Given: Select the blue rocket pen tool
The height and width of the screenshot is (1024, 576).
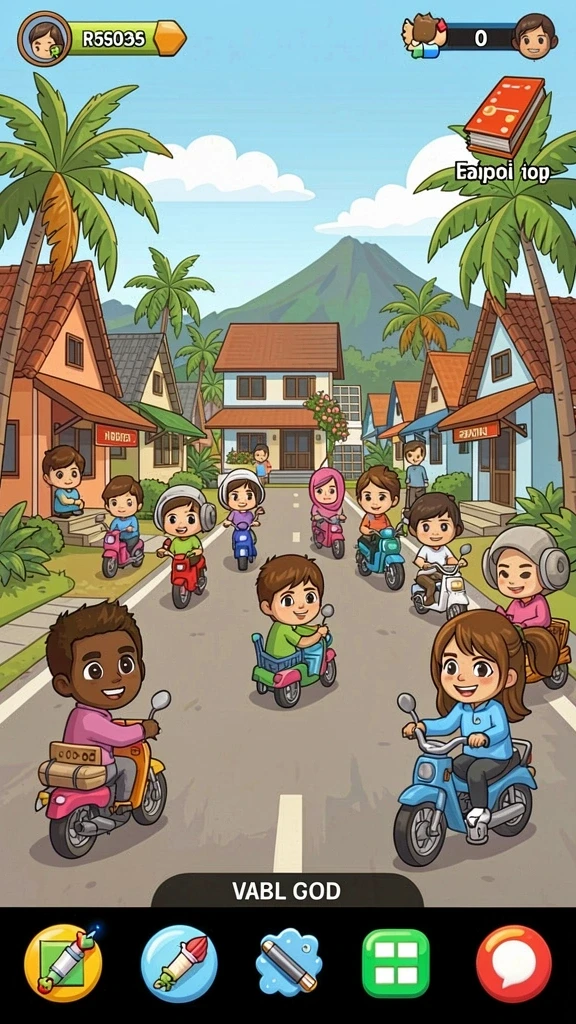Looking at the screenshot, I should tap(179, 963).
